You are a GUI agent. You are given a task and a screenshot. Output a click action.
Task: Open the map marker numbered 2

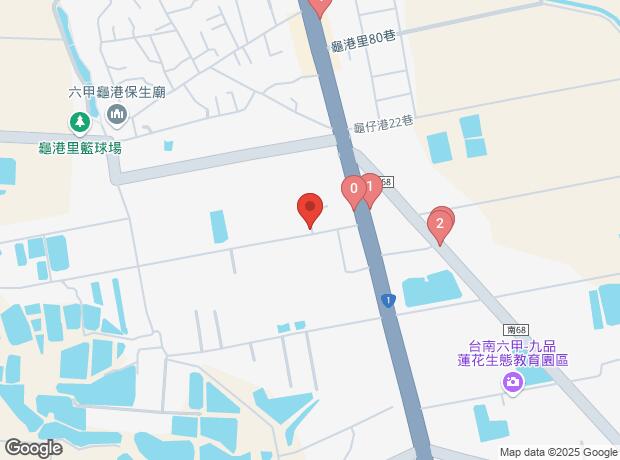click(440, 223)
